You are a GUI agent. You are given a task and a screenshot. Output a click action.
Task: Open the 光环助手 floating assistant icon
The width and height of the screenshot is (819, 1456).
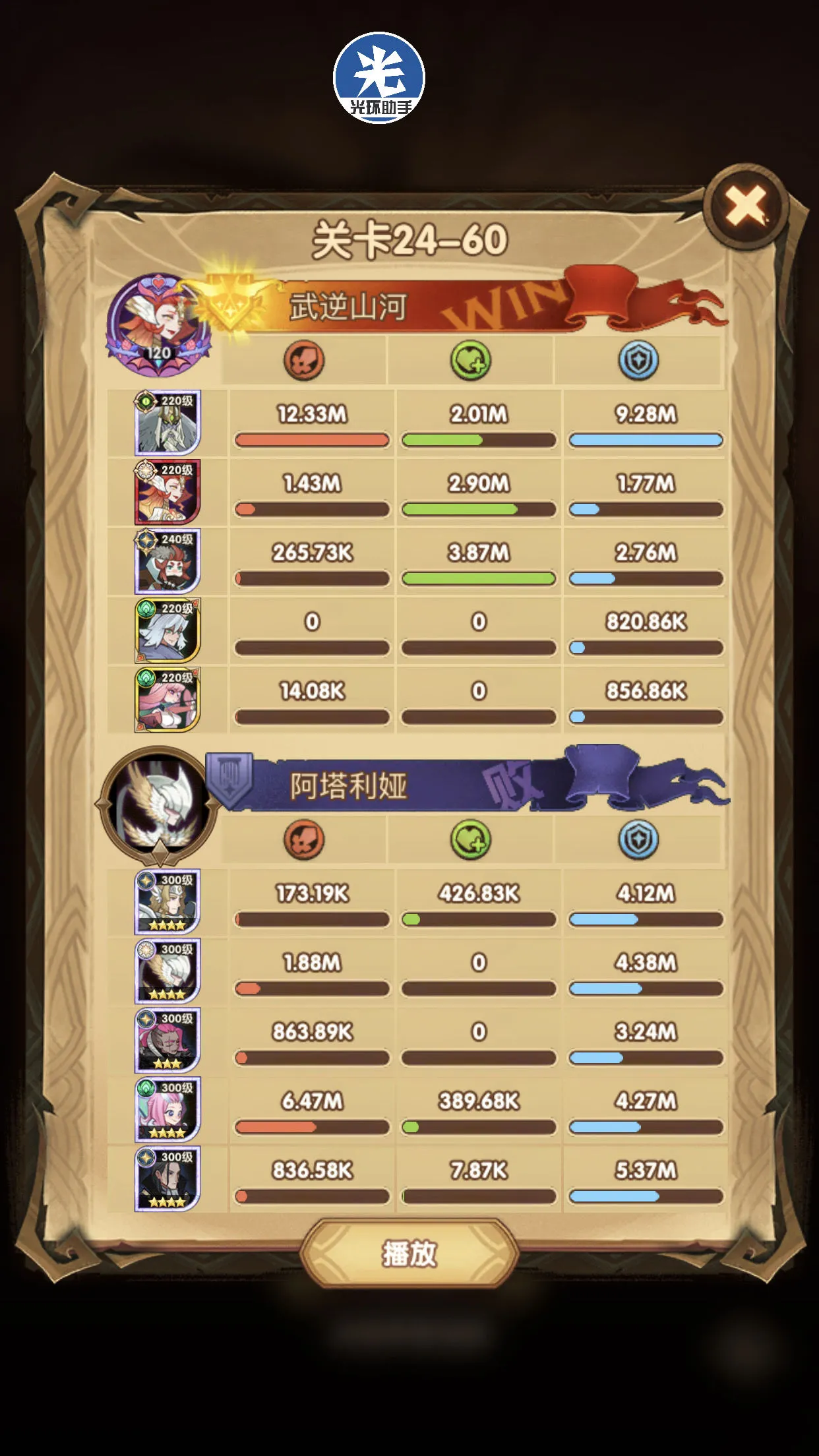(x=379, y=78)
